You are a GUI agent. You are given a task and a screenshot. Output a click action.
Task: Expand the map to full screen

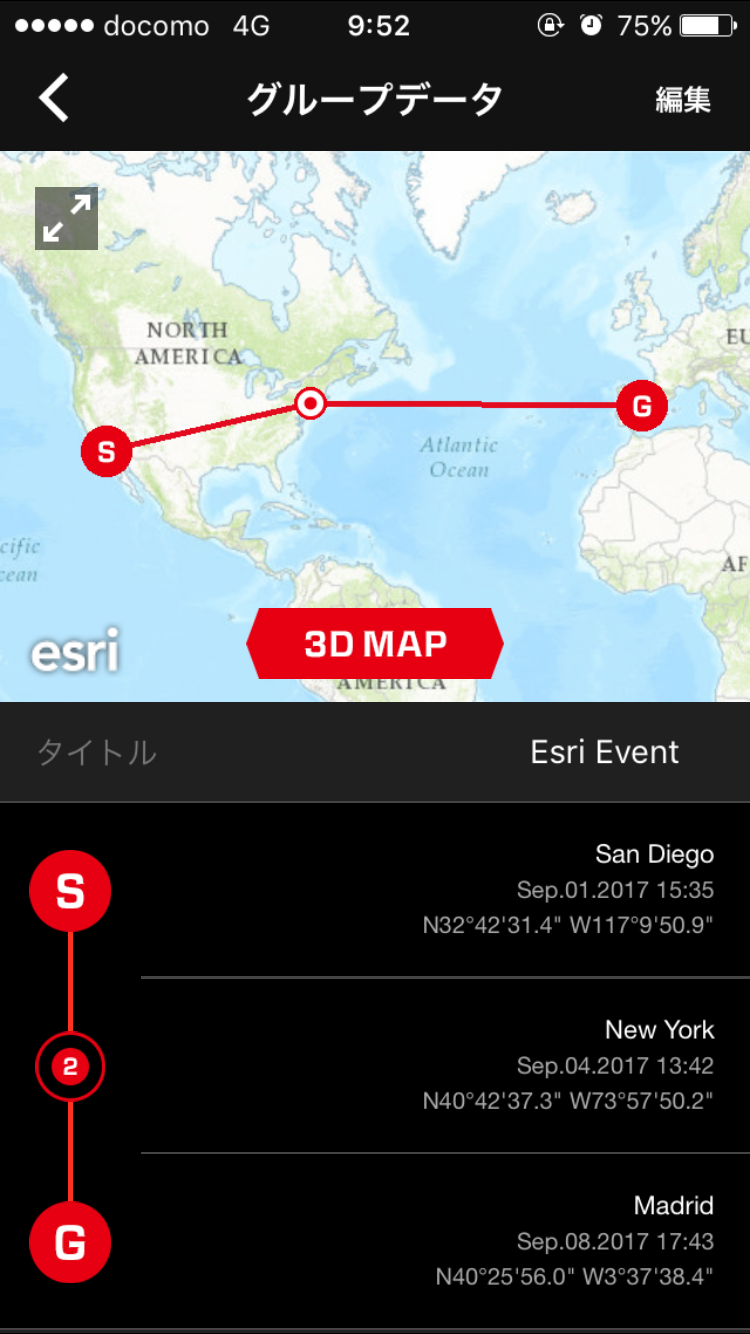click(x=66, y=218)
